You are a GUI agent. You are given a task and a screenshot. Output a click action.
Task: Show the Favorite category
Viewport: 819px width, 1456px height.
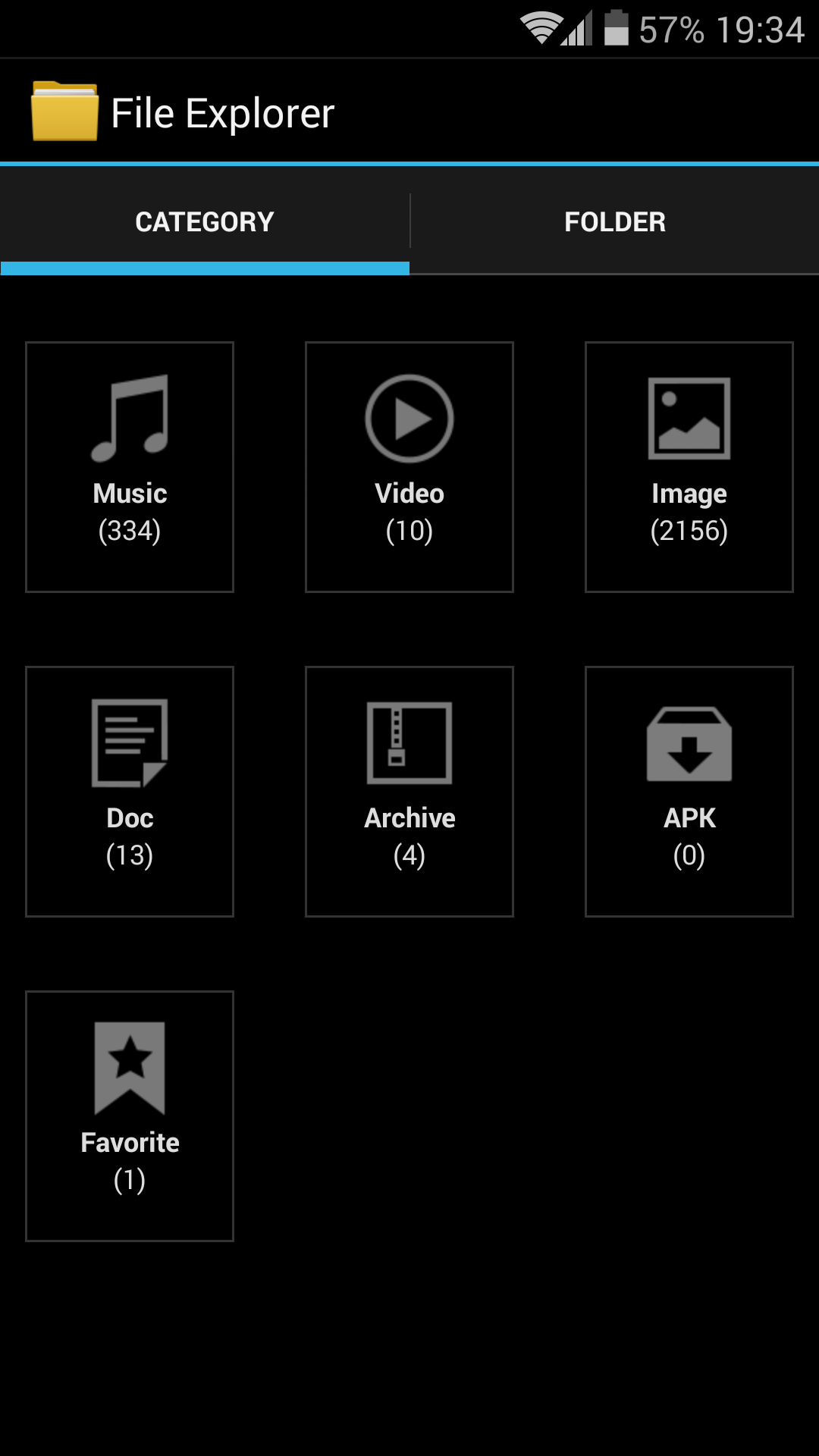click(x=130, y=1116)
